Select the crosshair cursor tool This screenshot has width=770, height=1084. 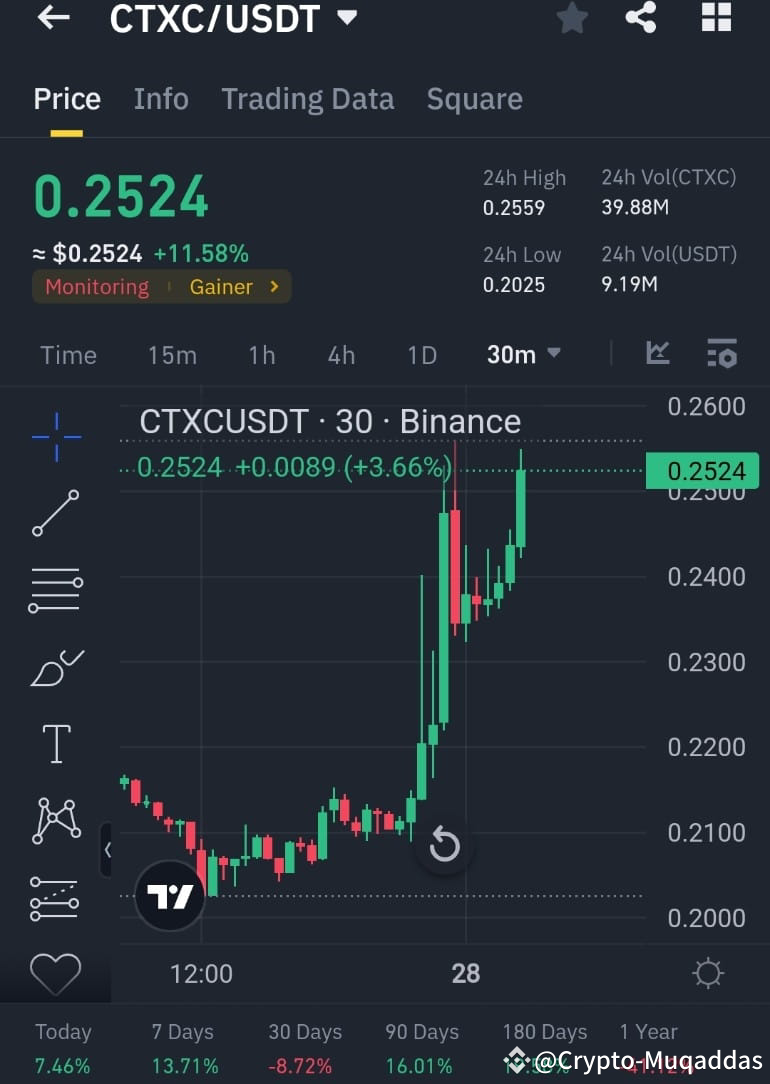pyautogui.click(x=55, y=437)
